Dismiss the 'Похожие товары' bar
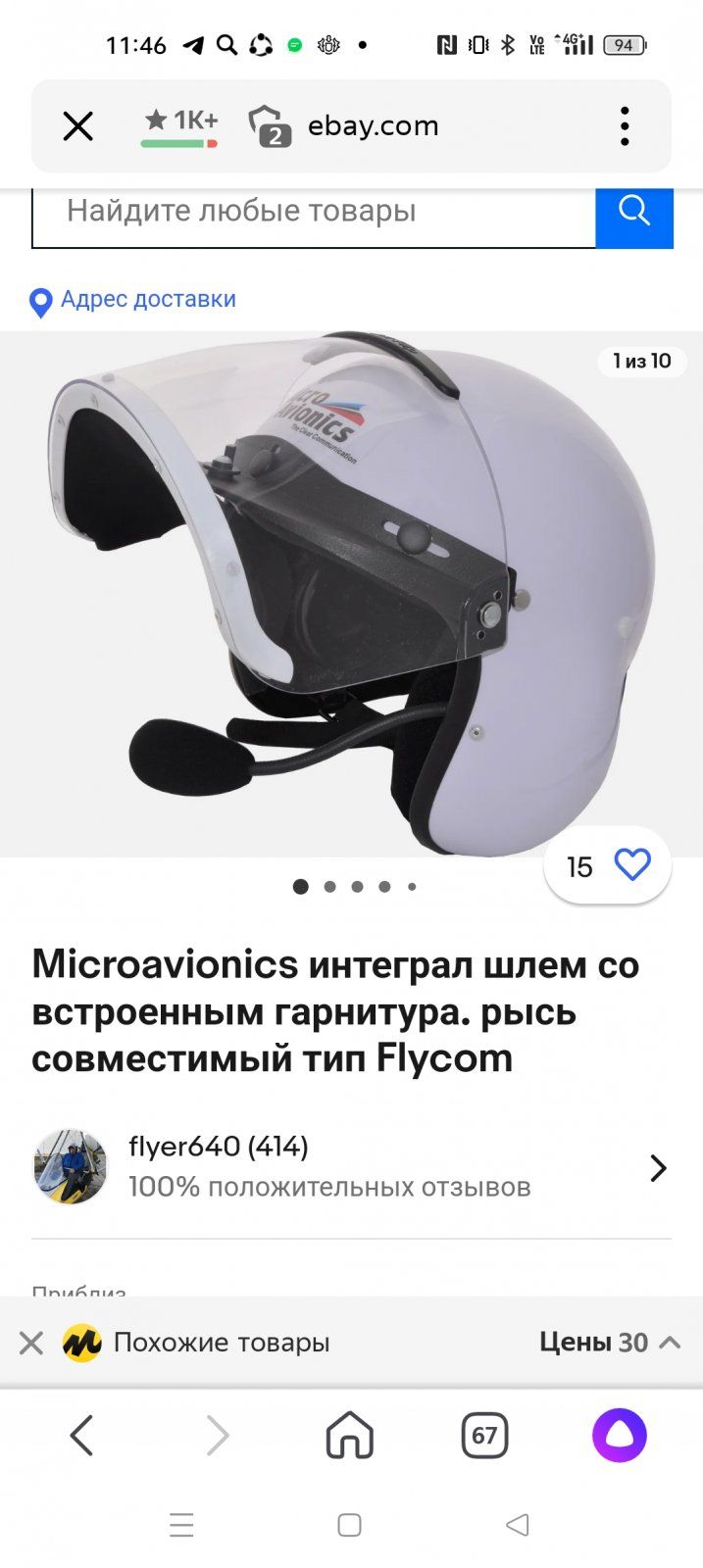 31,1343
